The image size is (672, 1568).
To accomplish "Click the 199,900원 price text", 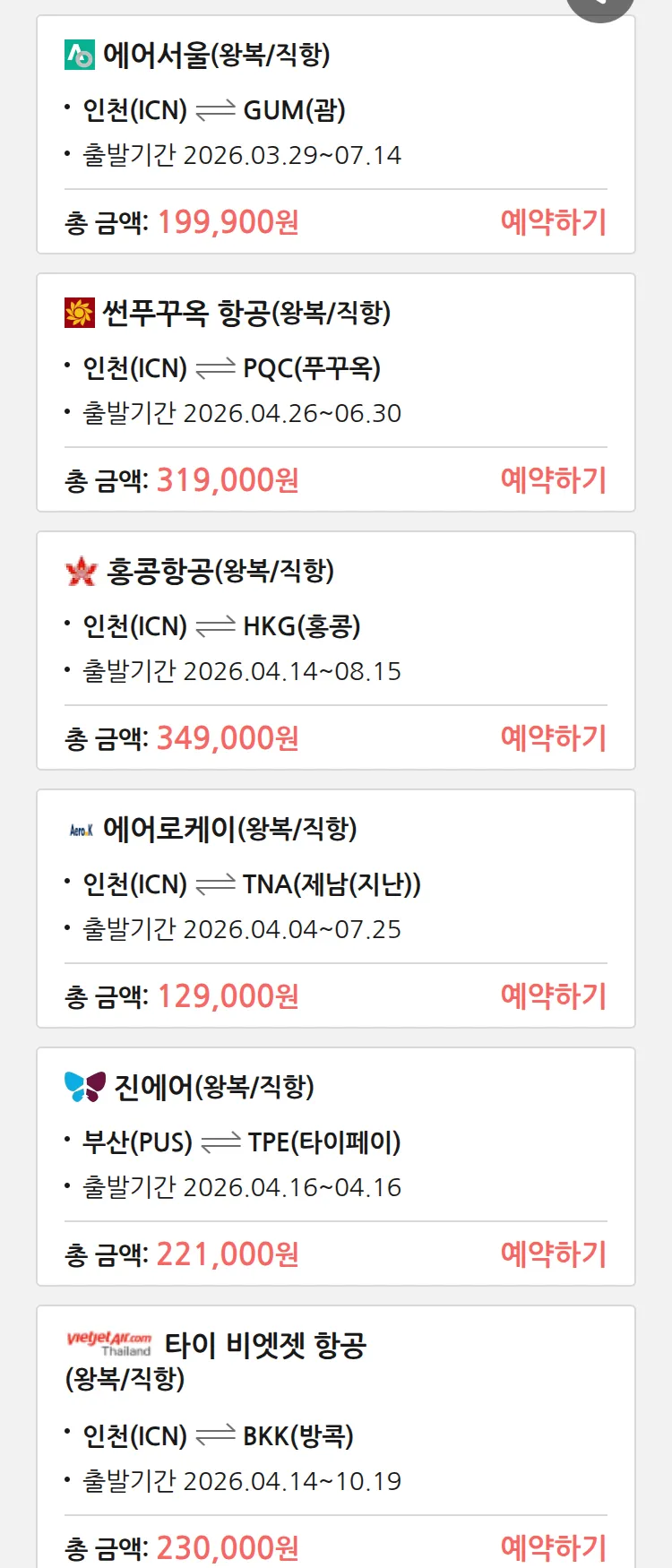I will point(228,222).
